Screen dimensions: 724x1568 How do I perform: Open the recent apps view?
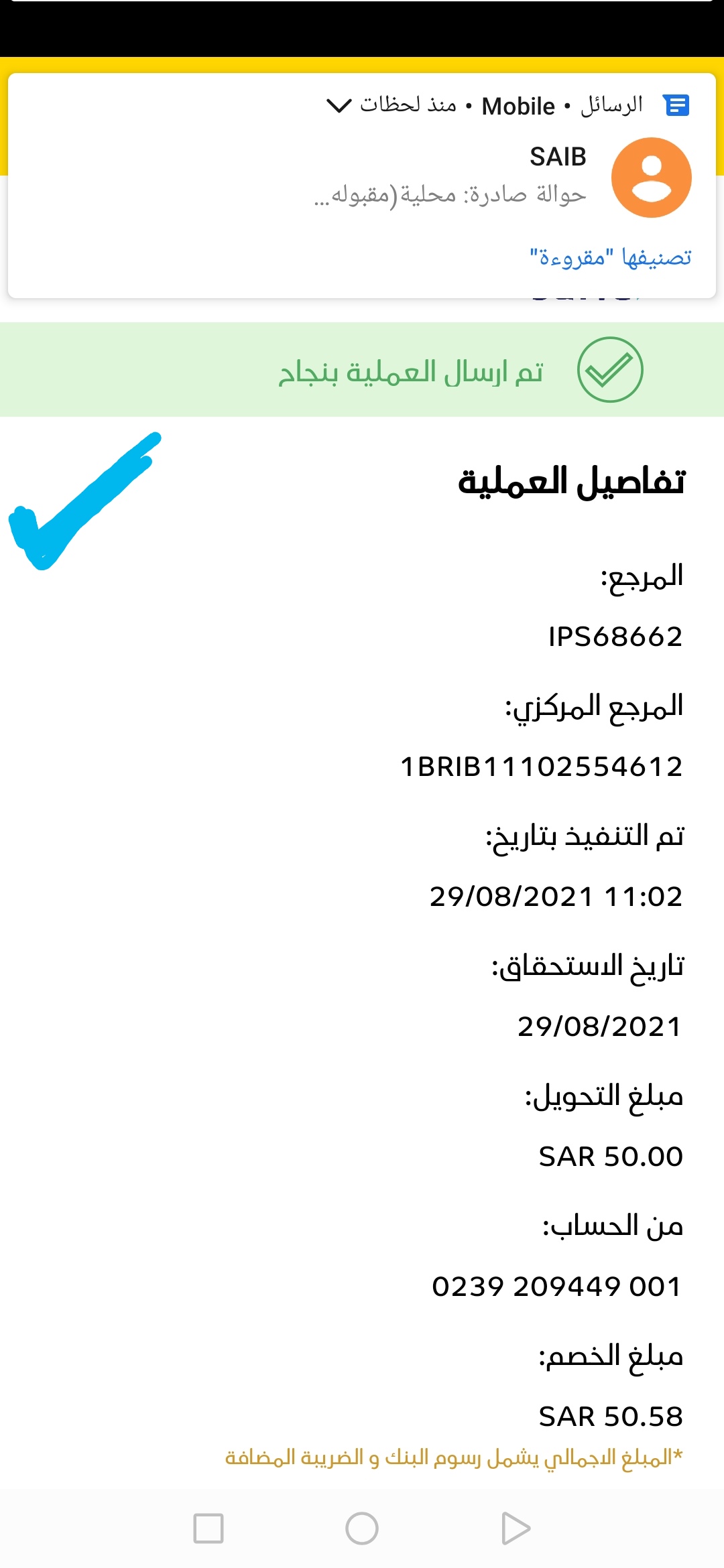208,1528
